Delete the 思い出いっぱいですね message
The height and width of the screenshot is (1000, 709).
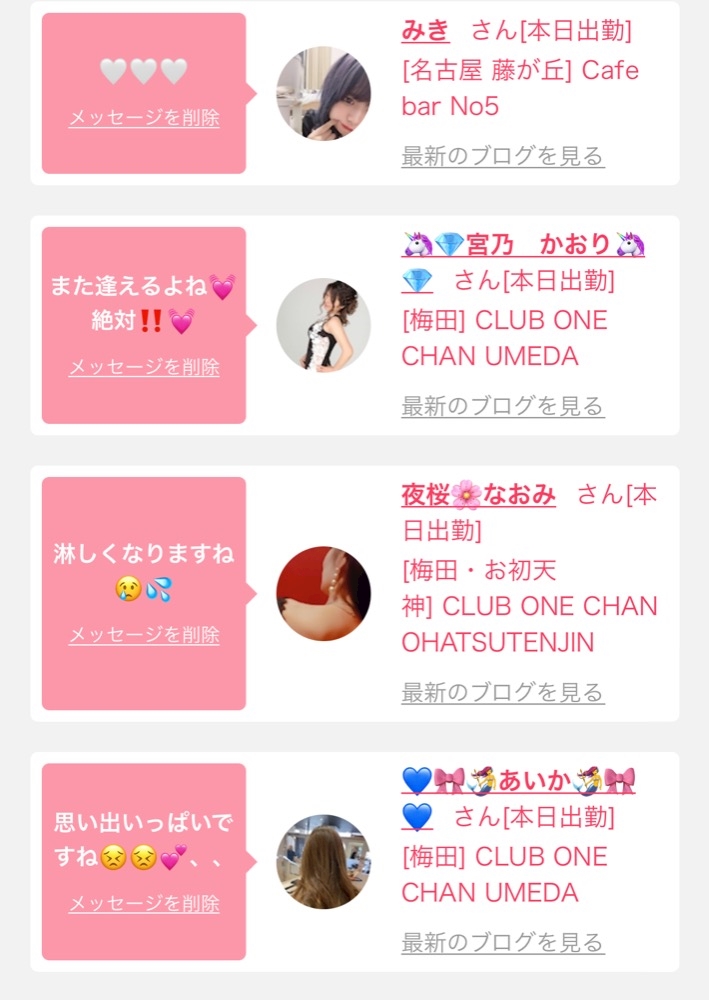point(144,904)
